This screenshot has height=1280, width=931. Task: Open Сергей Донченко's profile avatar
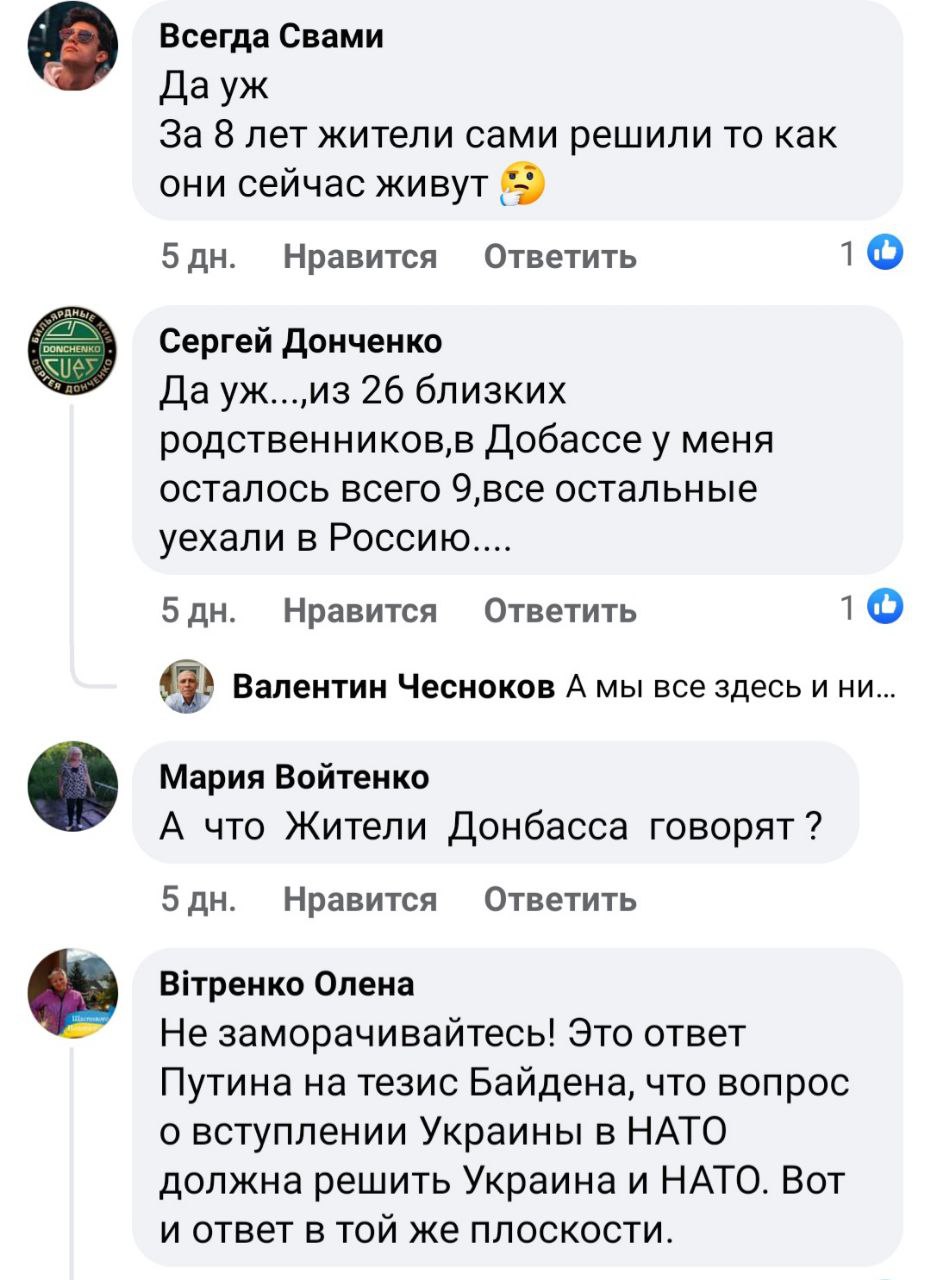[x=72, y=348]
